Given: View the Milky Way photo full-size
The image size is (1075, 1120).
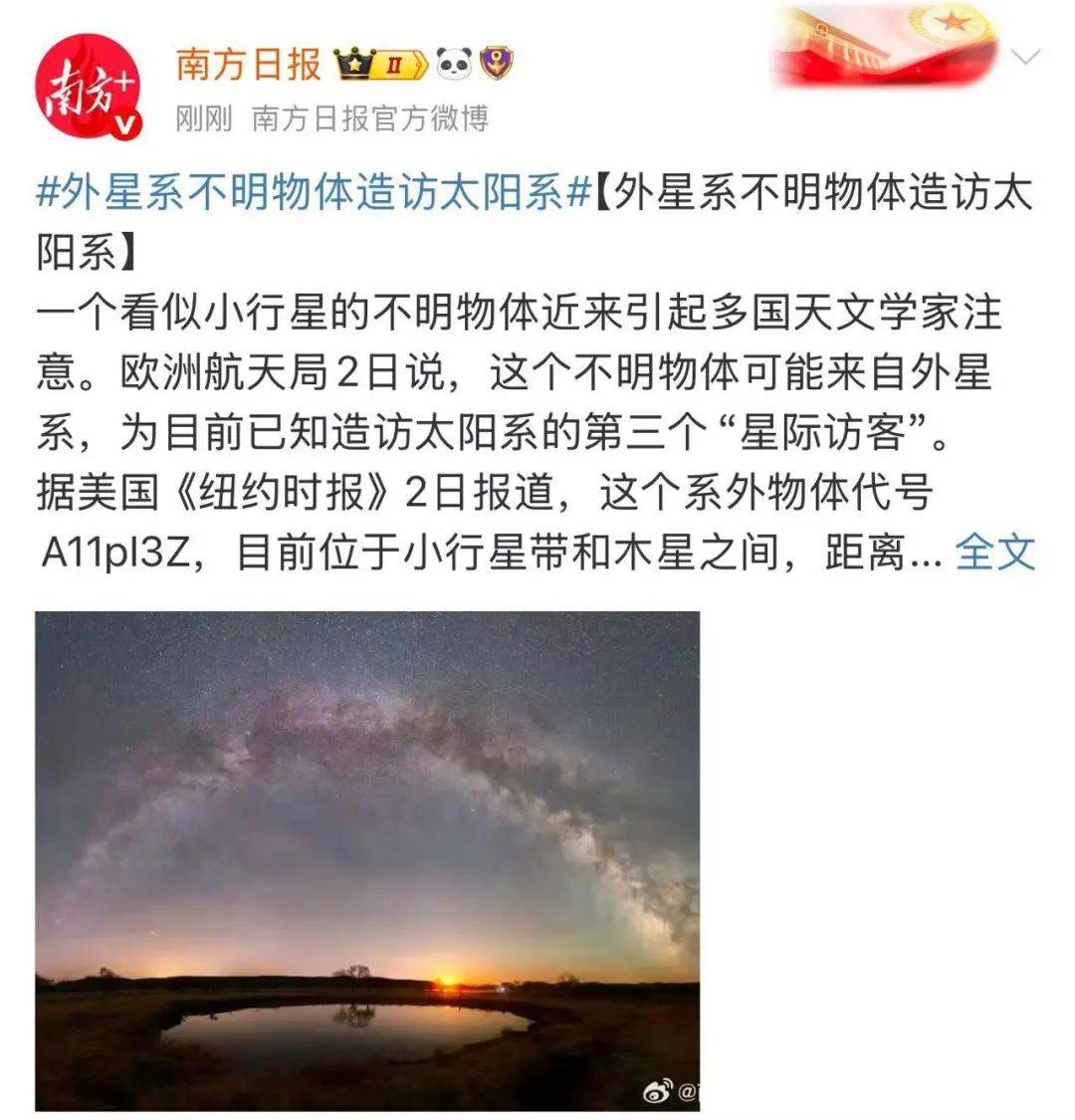Looking at the screenshot, I should (x=367, y=861).
